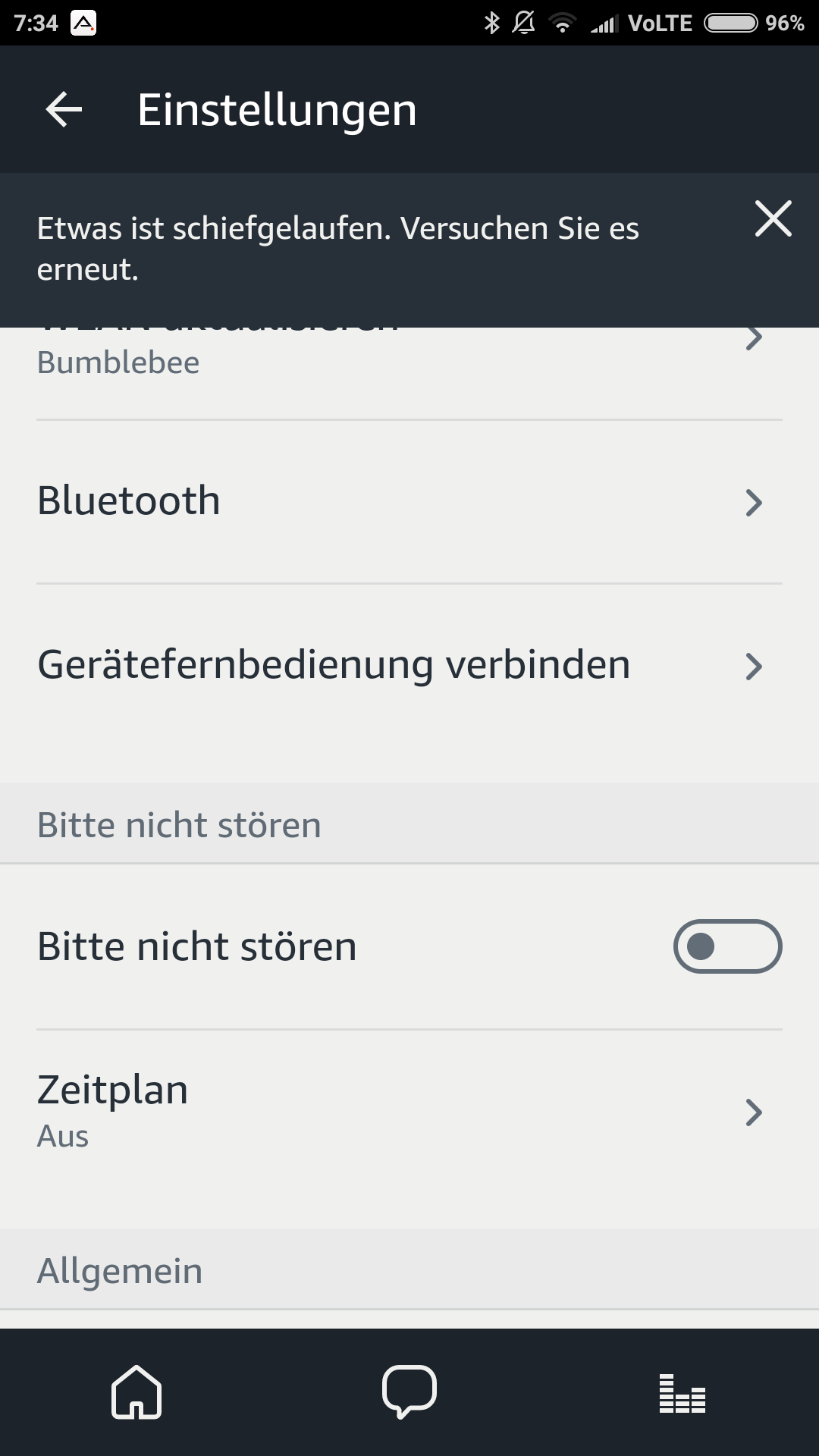This screenshot has height=1456, width=819.
Task: Dismiss the error message banner
Action: [x=773, y=219]
